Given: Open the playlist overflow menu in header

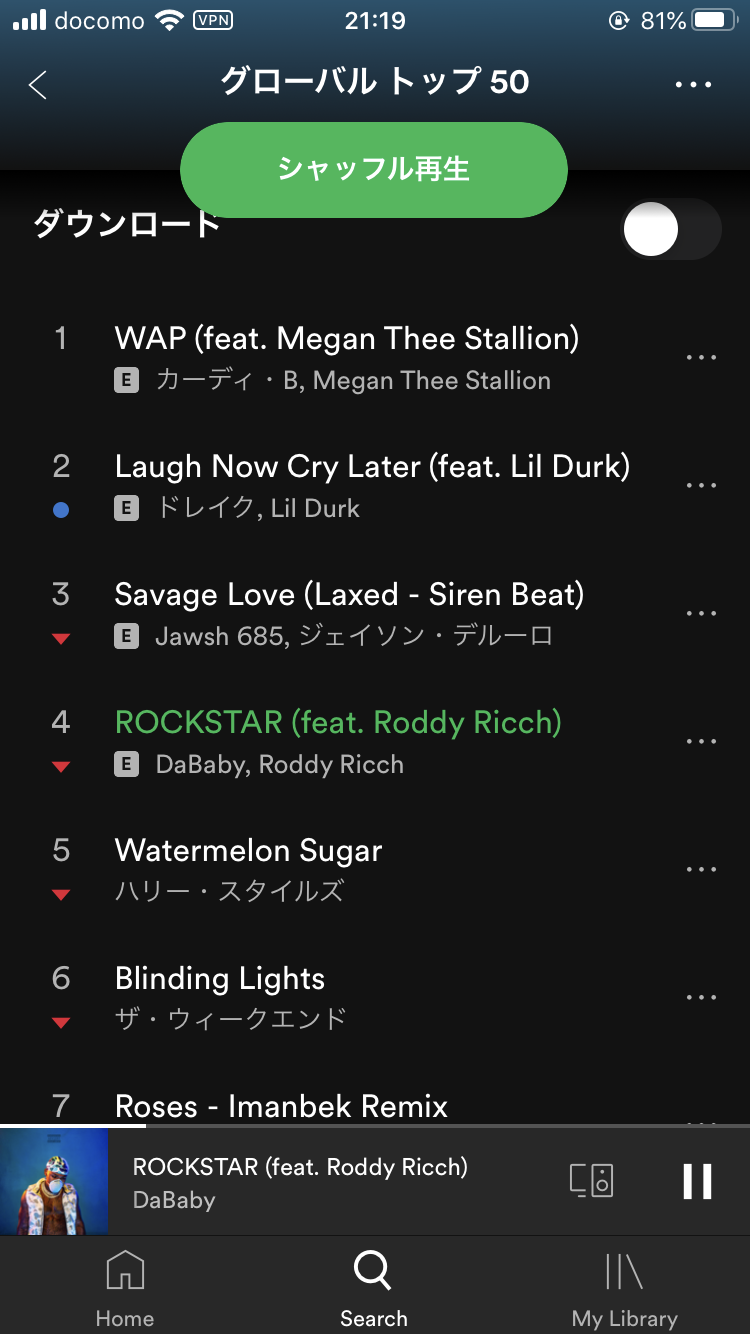Looking at the screenshot, I should (693, 85).
